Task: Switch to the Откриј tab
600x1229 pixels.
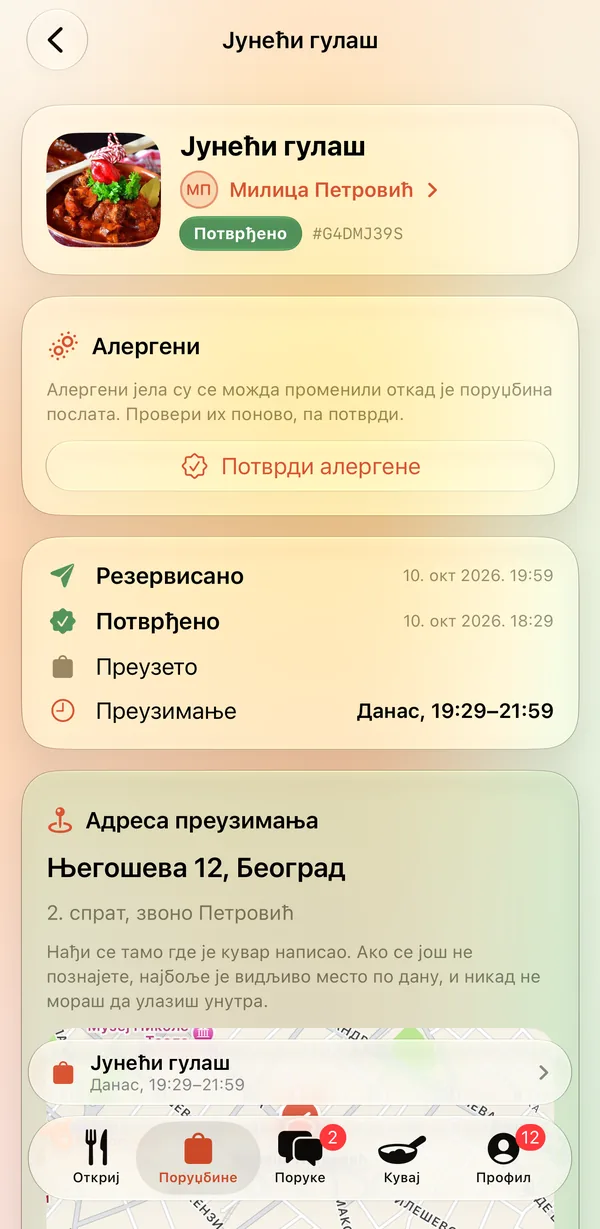Action: pyautogui.click(x=96, y=1156)
